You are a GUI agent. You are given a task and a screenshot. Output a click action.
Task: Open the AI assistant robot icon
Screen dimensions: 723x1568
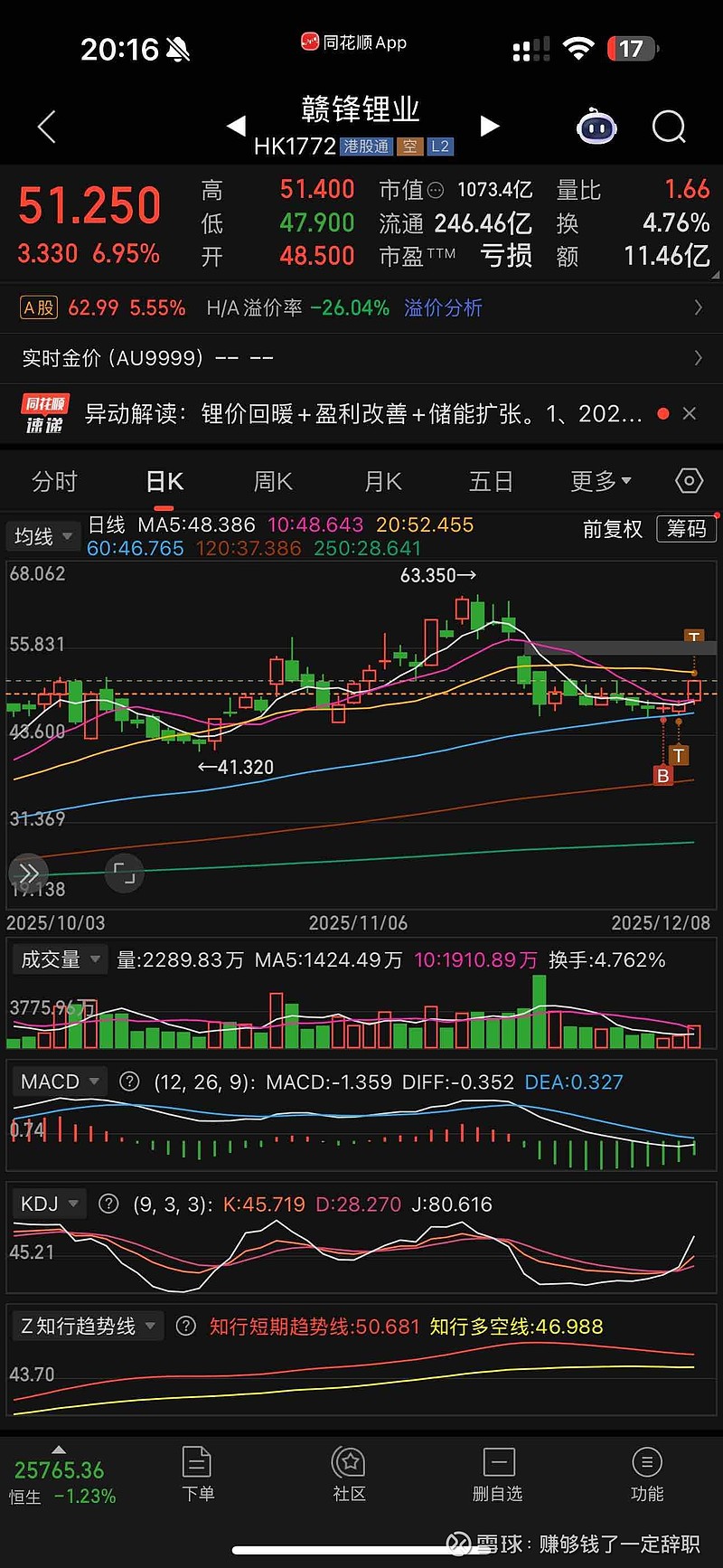pyautogui.click(x=596, y=128)
